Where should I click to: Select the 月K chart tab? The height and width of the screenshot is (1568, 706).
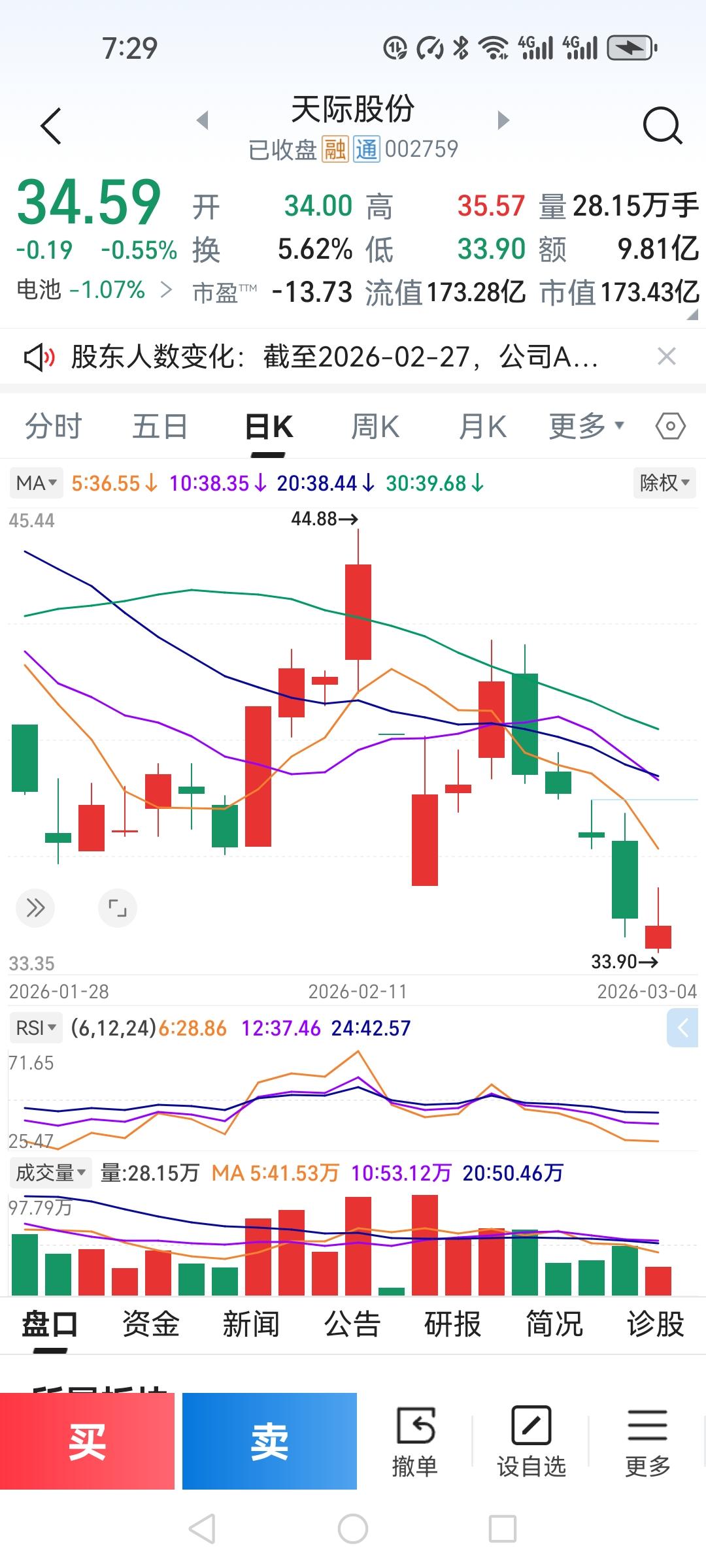point(482,427)
